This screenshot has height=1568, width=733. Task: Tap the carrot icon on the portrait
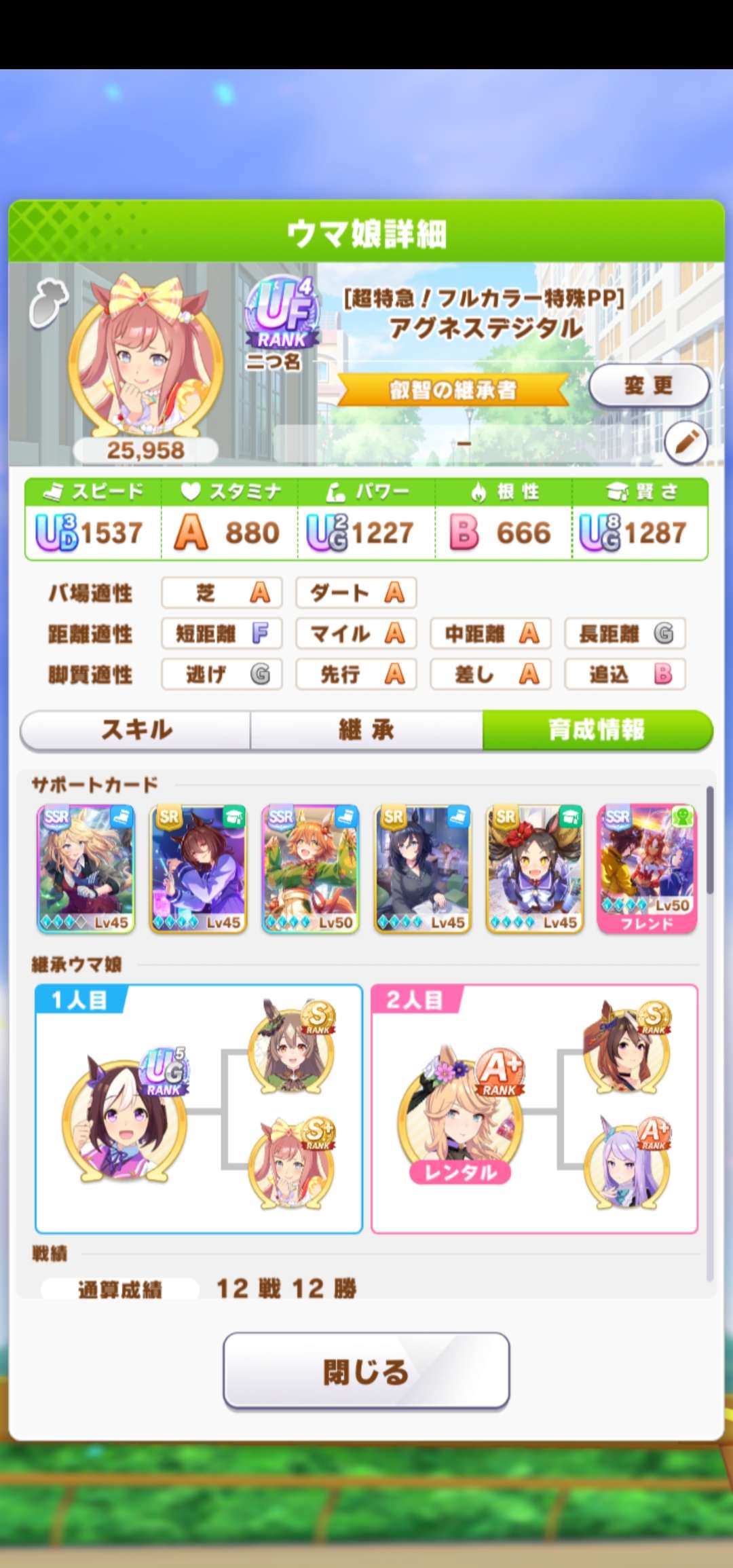pos(48,303)
